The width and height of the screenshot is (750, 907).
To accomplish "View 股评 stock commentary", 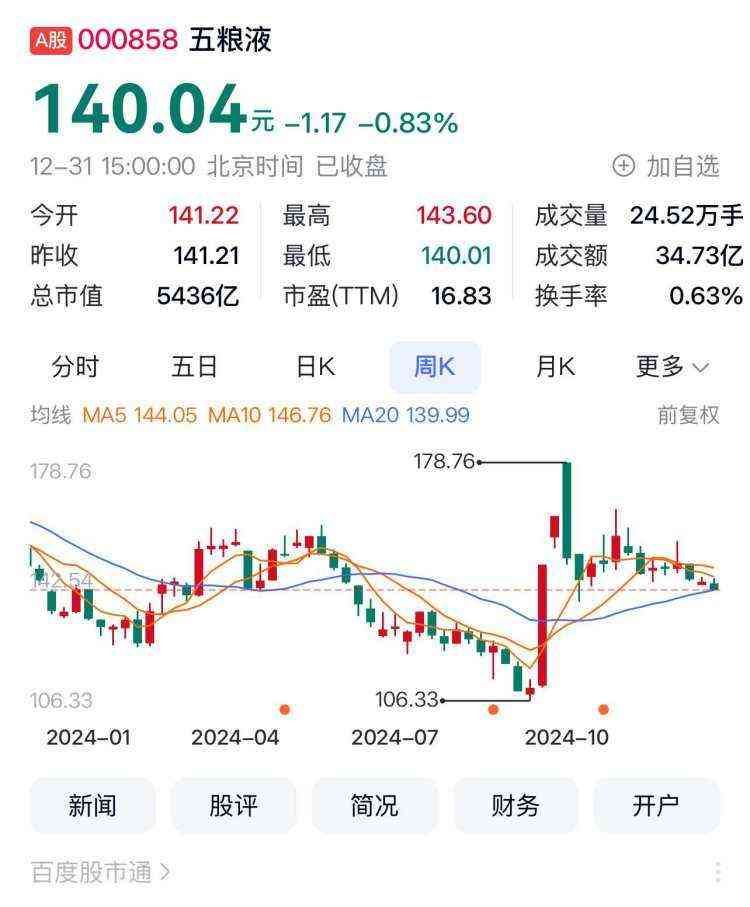I will (234, 806).
